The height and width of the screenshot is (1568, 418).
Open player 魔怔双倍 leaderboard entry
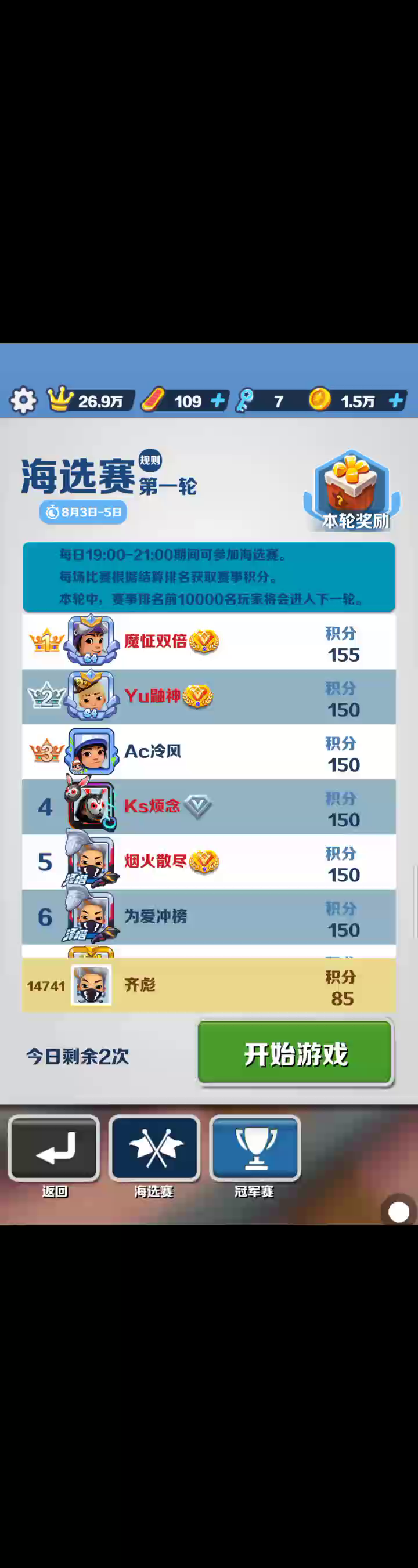pyautogui.click(x=208, y=642)
